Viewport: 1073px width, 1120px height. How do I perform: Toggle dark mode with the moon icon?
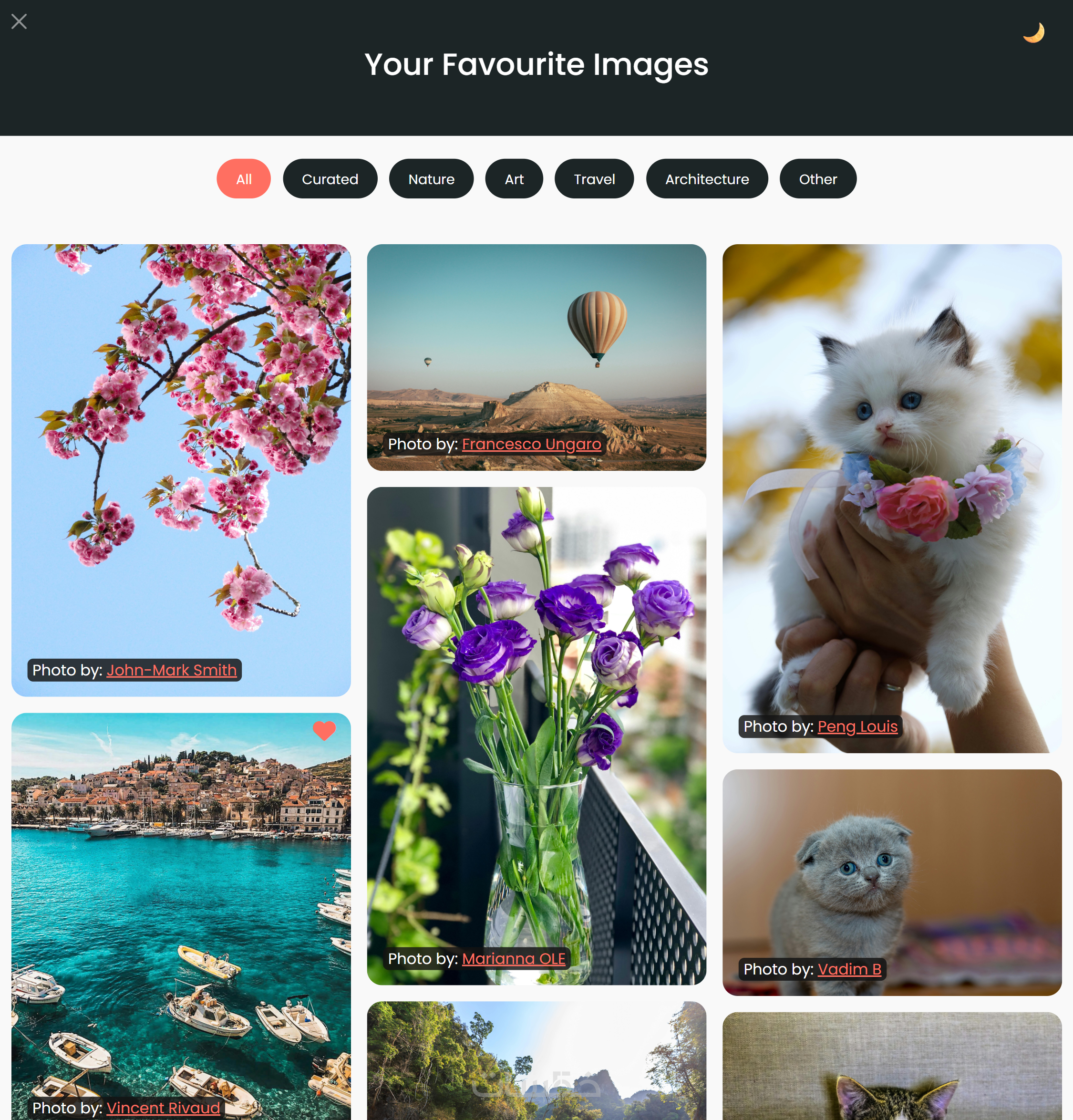1033,32
